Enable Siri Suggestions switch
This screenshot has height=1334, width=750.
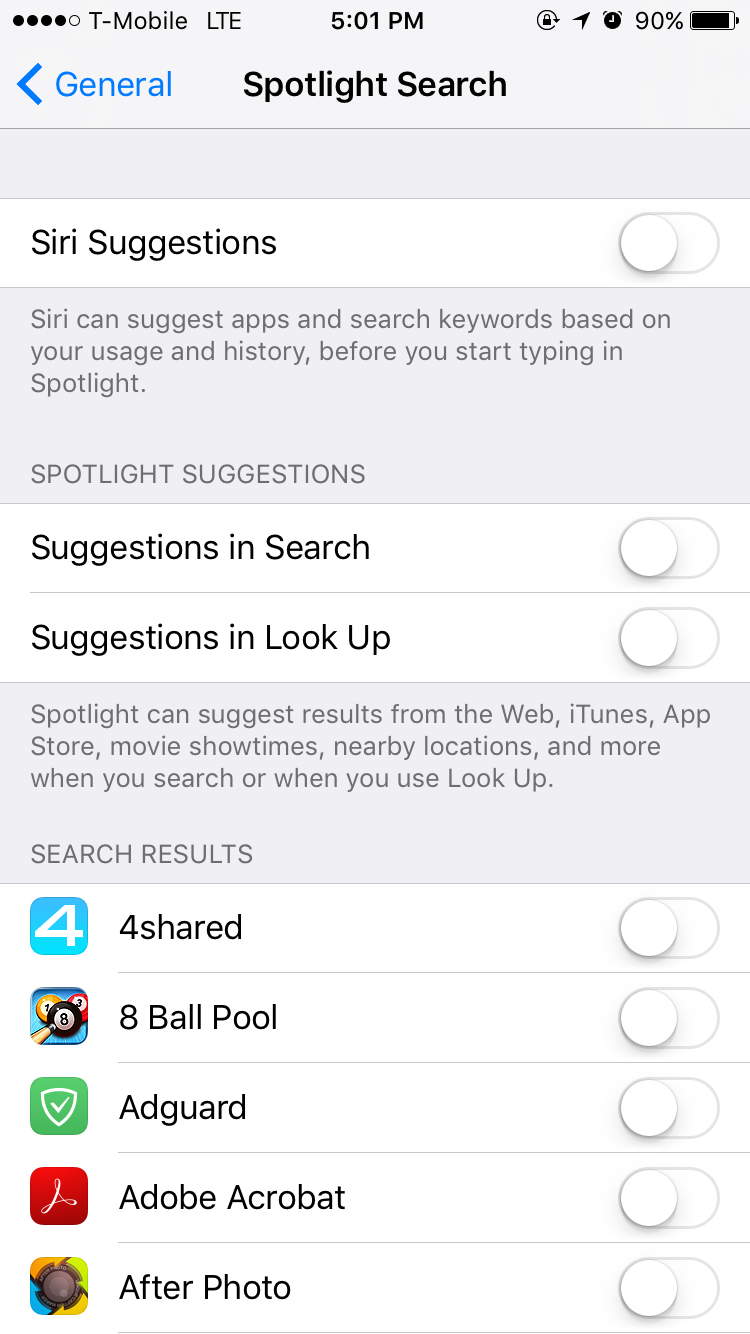click(x=668, y=243)
